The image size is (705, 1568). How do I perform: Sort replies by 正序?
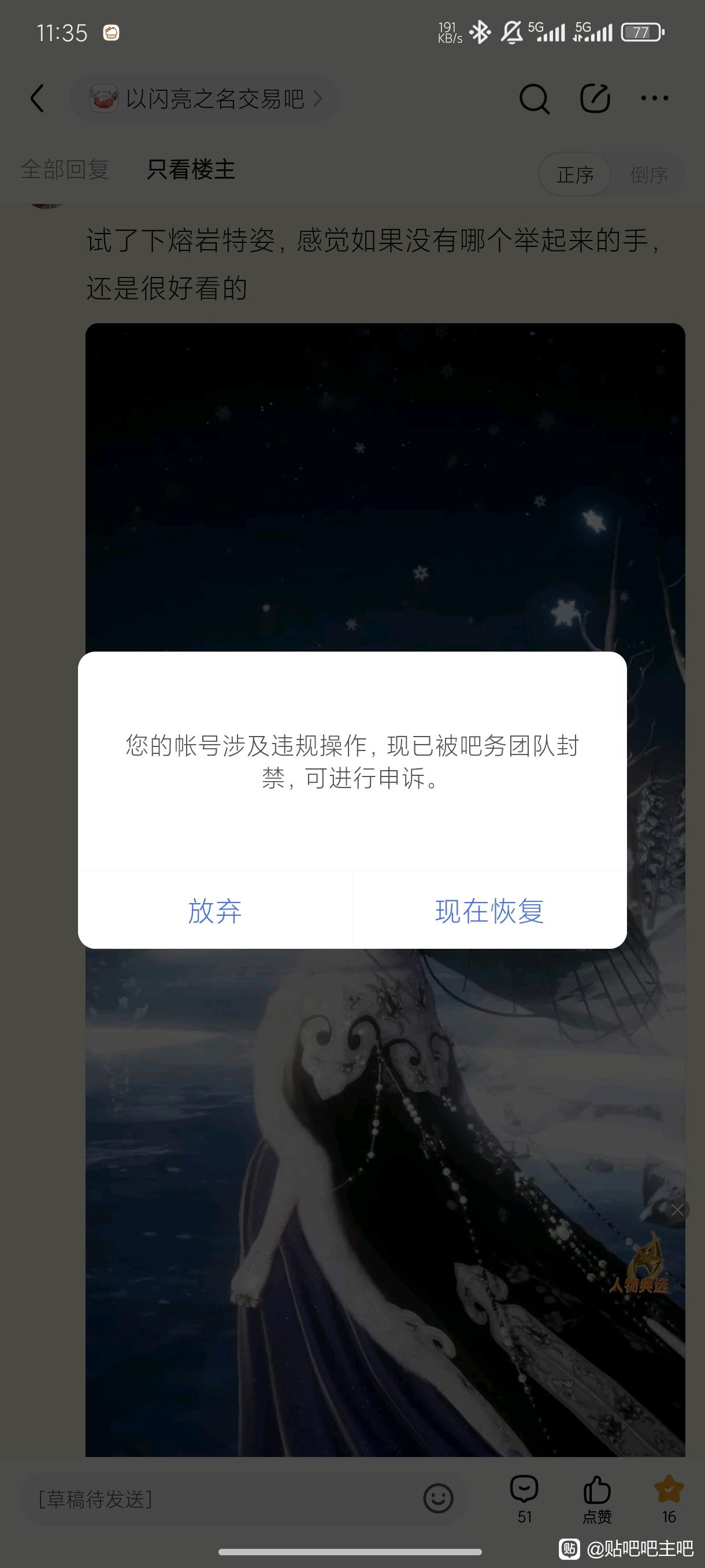[575, 175]
